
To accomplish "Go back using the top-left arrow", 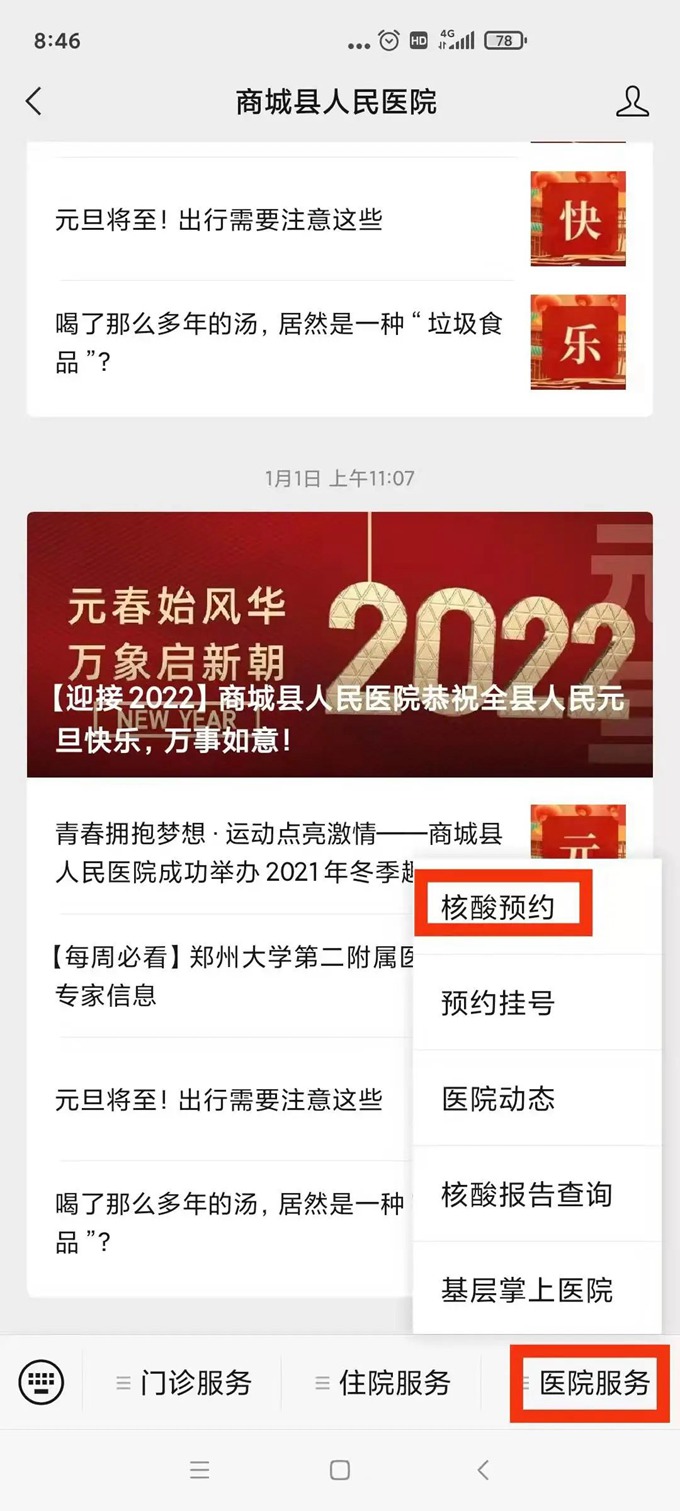I will tap(34, 101).
